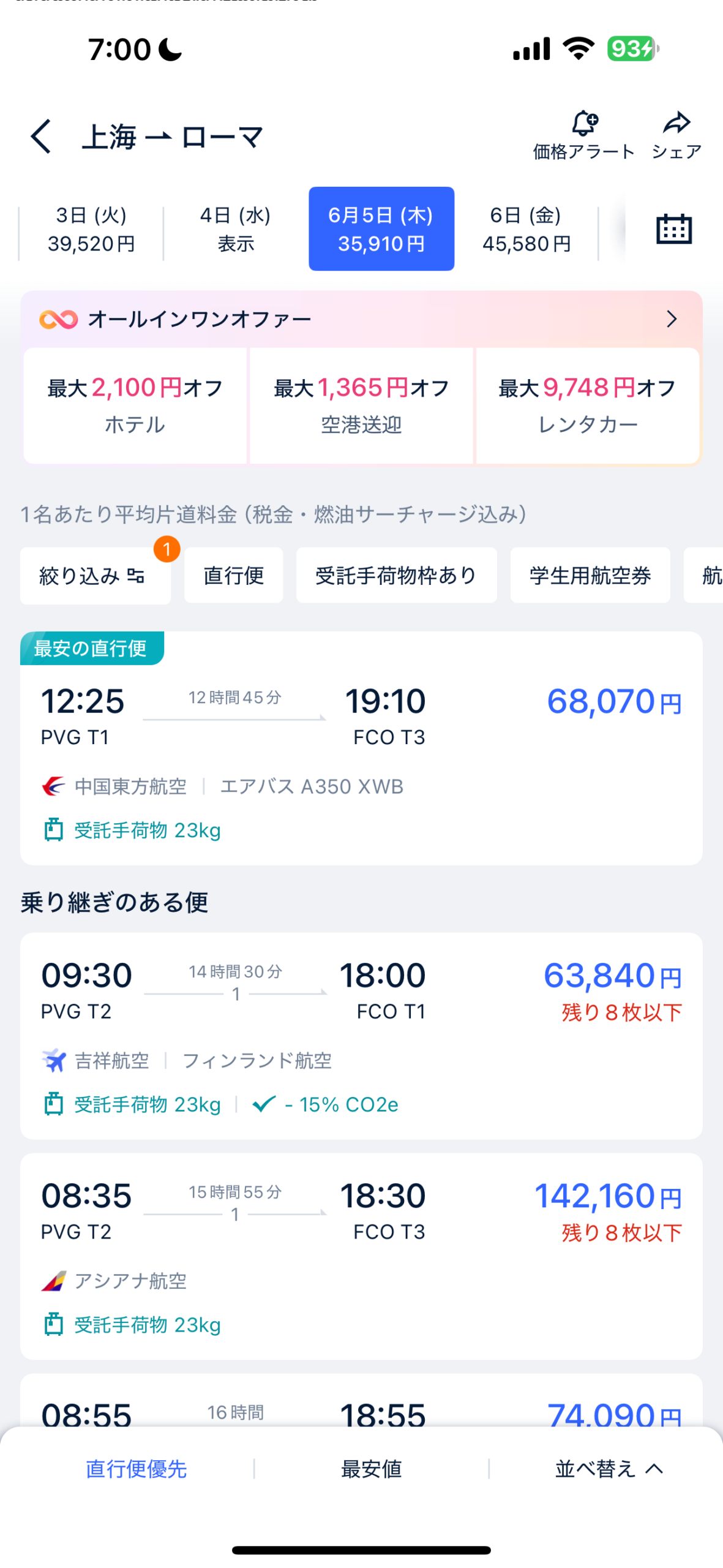The height and width of the screenshot is (1568, 723).
Task: Open the calendar date picker
Action: (x=673, y=229)
